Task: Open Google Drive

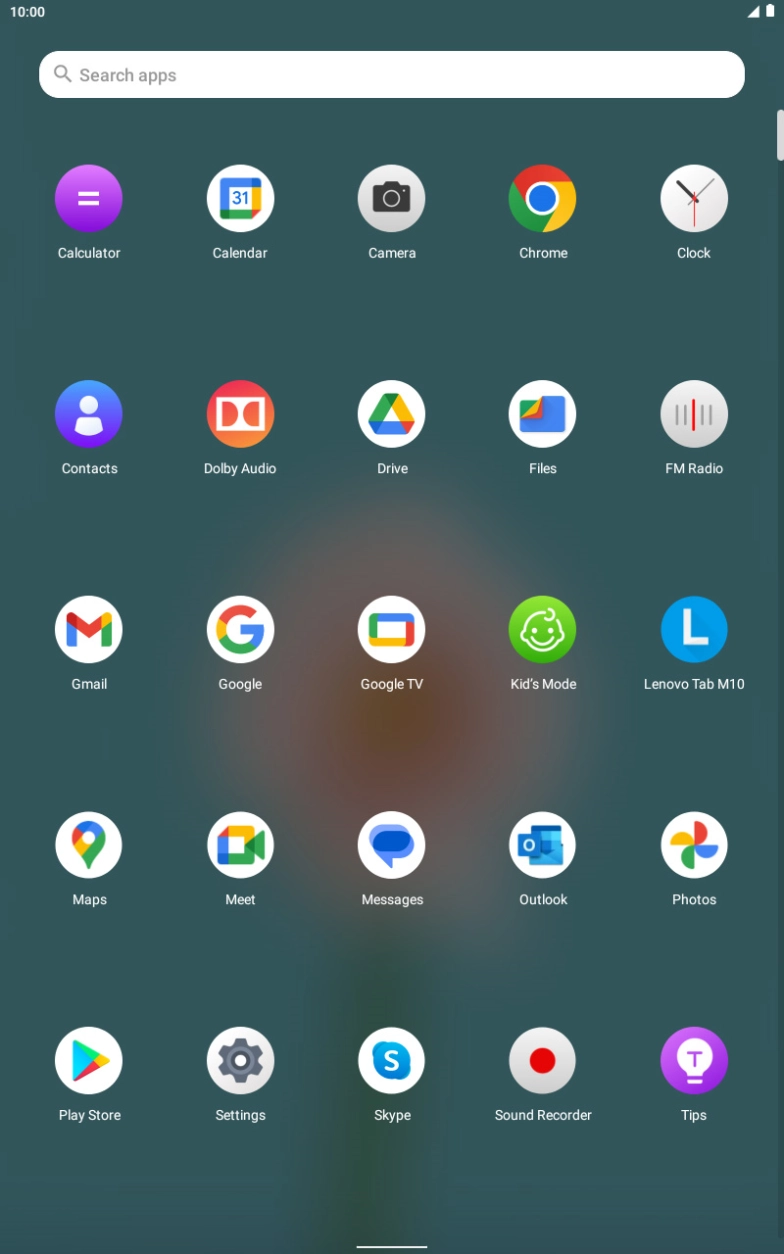Action: (x=392, y=414)
